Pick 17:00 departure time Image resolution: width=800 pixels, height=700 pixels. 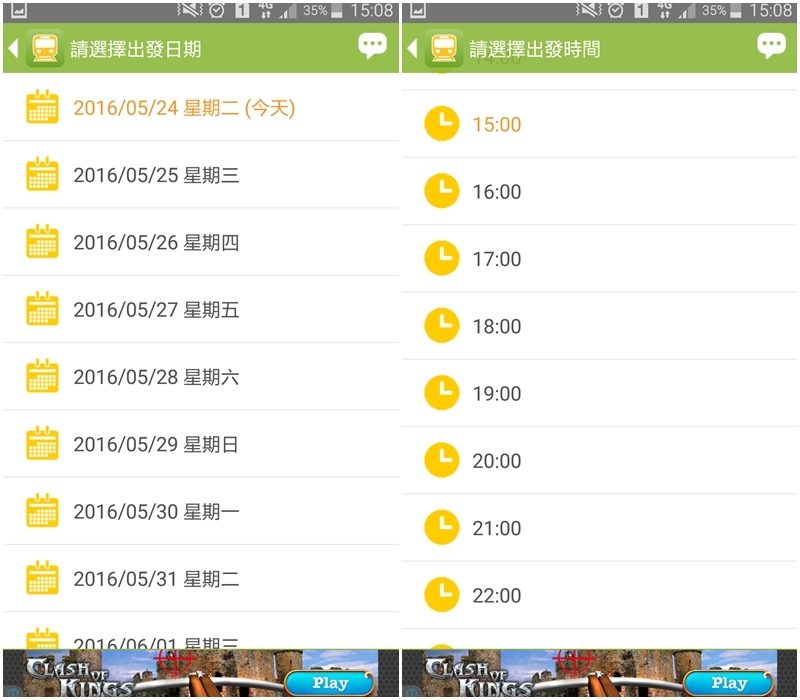[x=497, y=259]
